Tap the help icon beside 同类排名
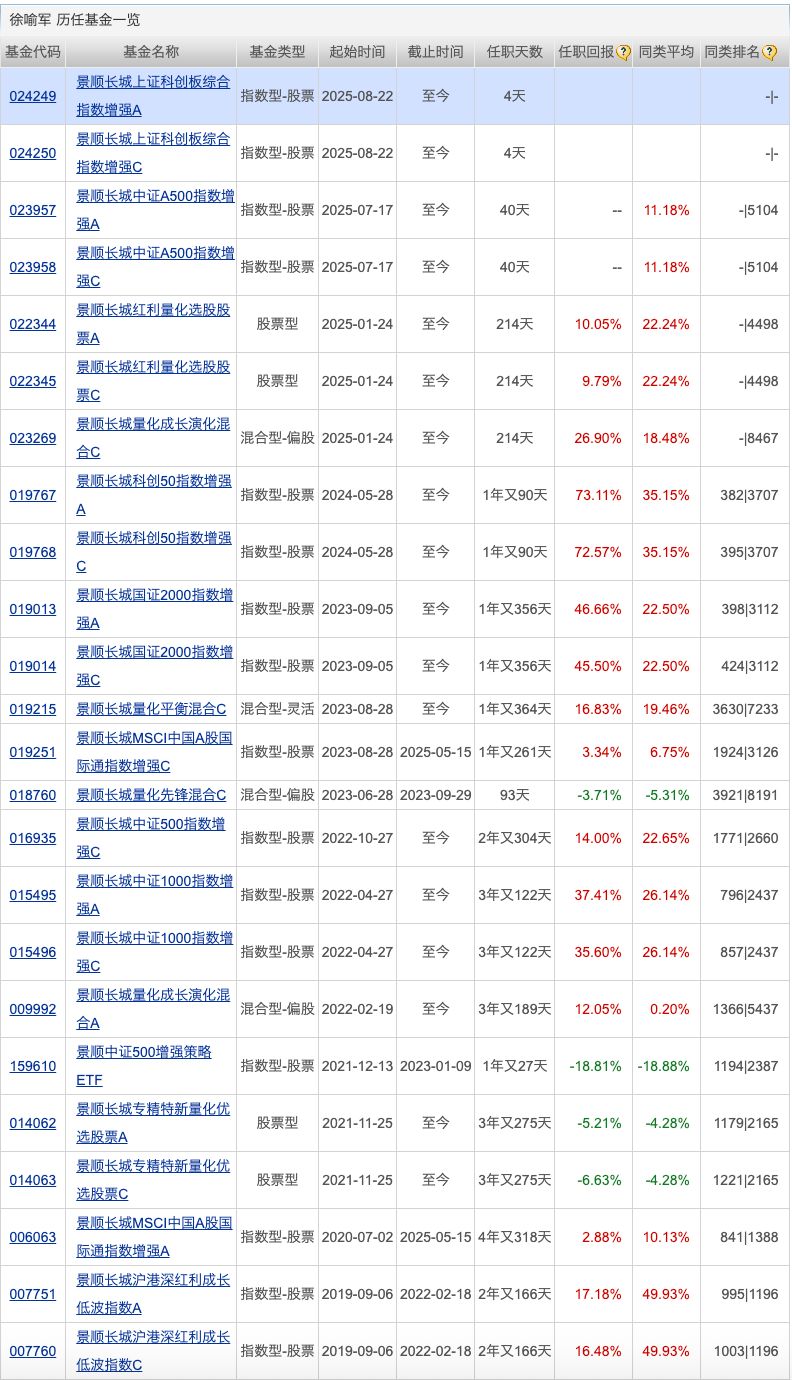Image resolution: width=792 pixels, height=1380 pixels. (x=769, y=53)
